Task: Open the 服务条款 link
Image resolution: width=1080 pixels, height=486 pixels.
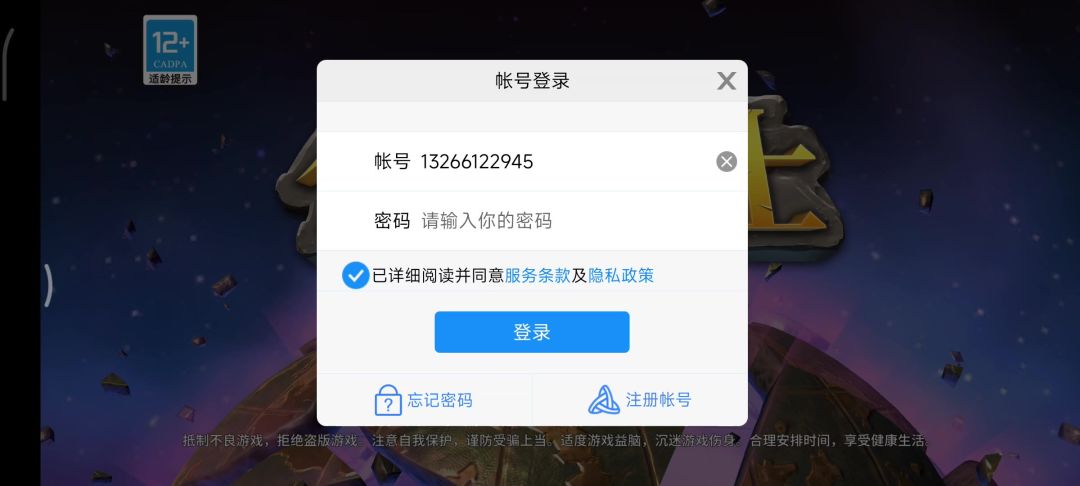Action: pyautogui.click(x=537, y=276)
